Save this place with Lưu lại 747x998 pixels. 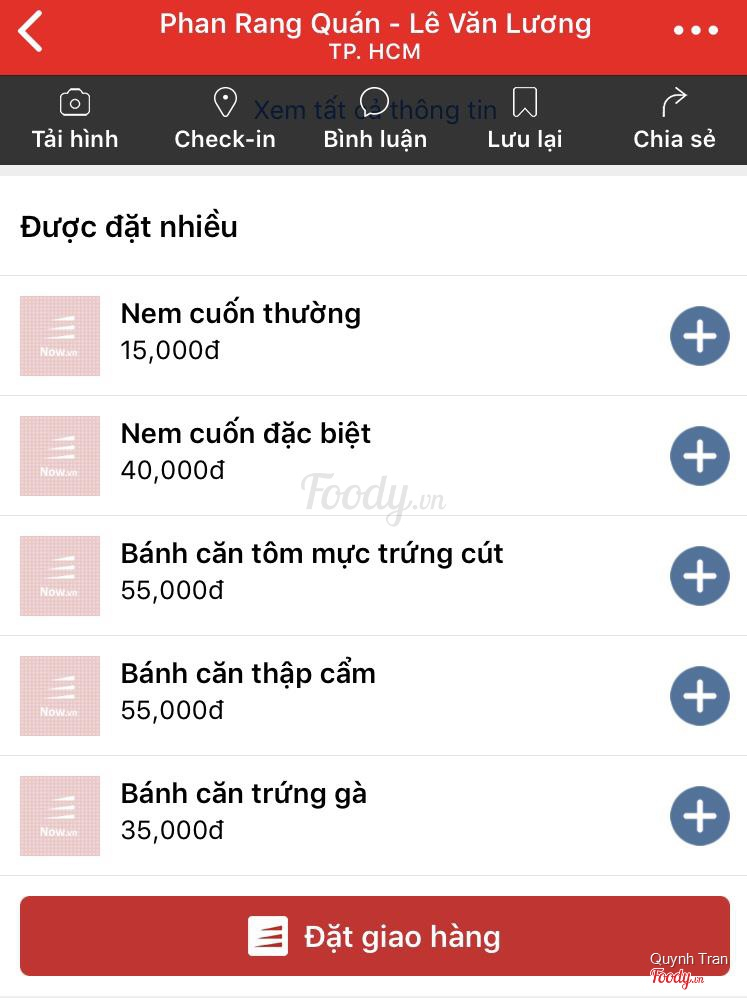pos(525,120)
